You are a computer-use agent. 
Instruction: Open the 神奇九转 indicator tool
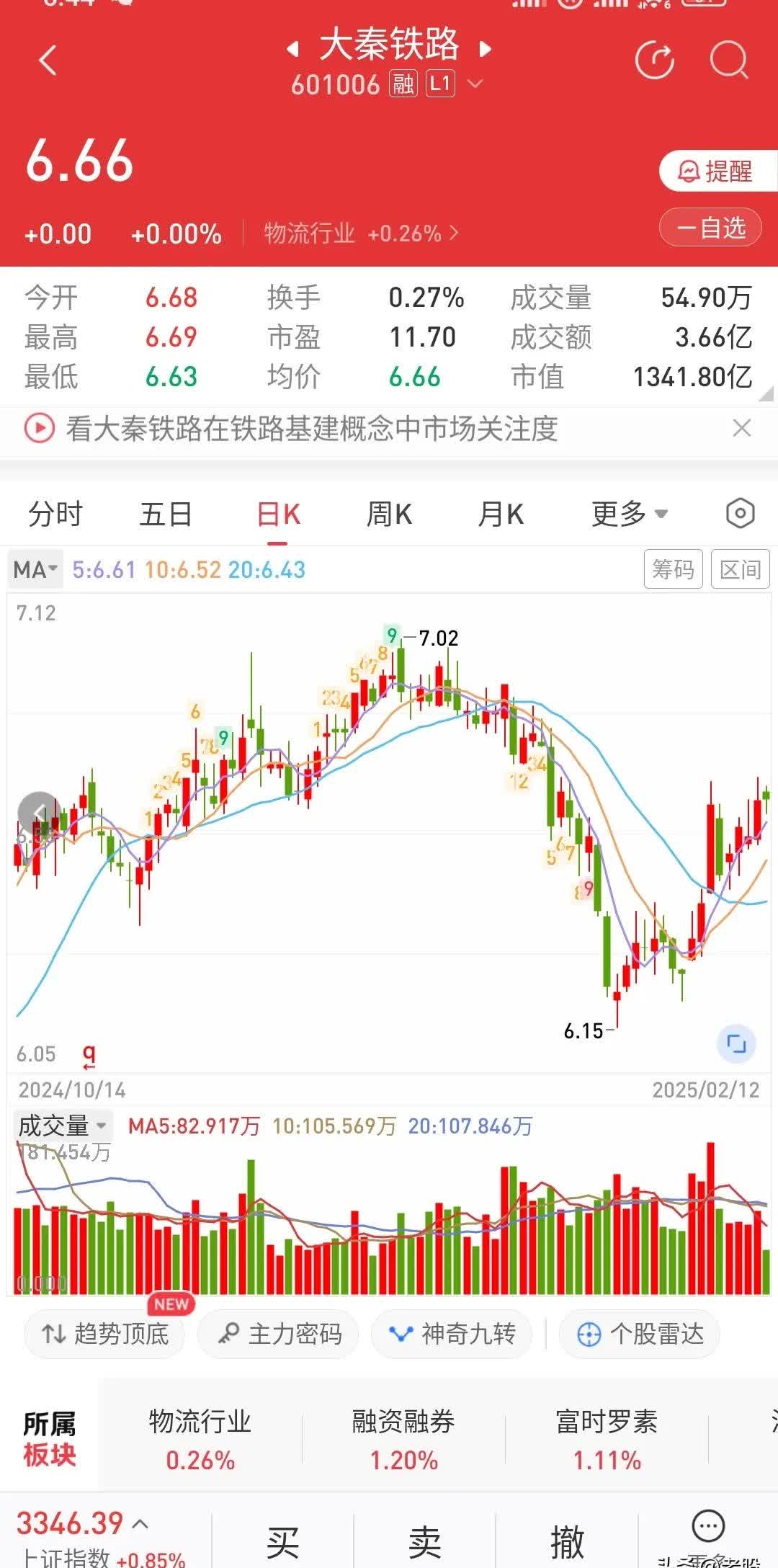(x=451, y=1335)
